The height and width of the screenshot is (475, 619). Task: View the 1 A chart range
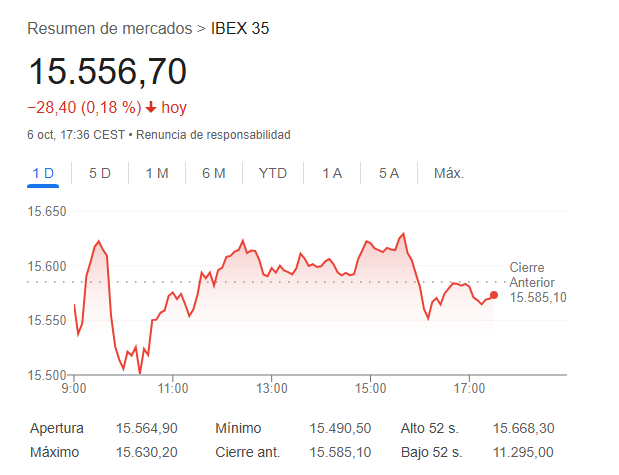tap(332, 173)
